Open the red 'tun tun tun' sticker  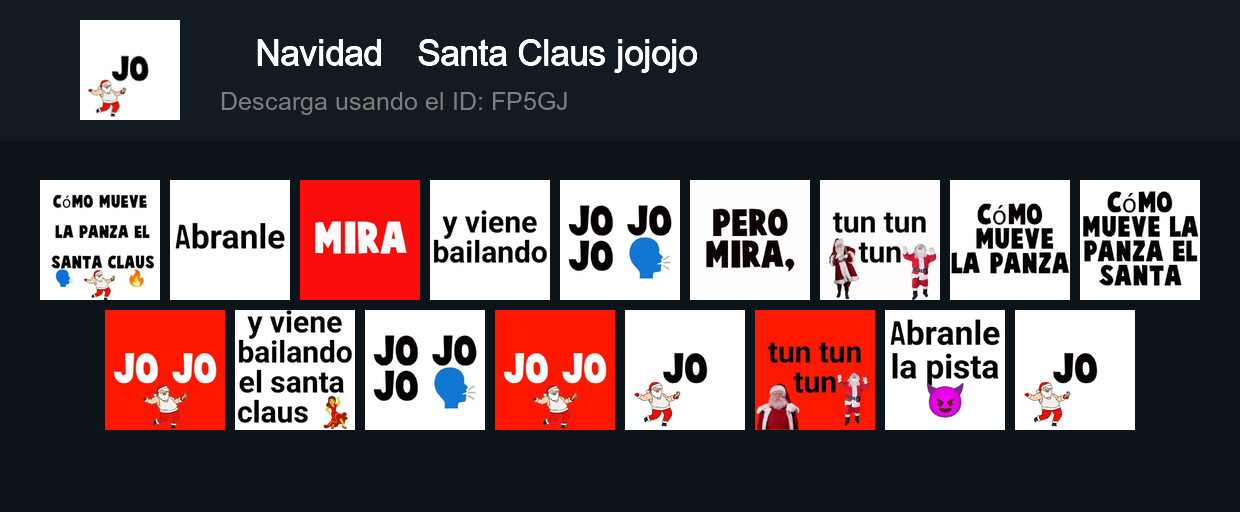tap(815, 370)
